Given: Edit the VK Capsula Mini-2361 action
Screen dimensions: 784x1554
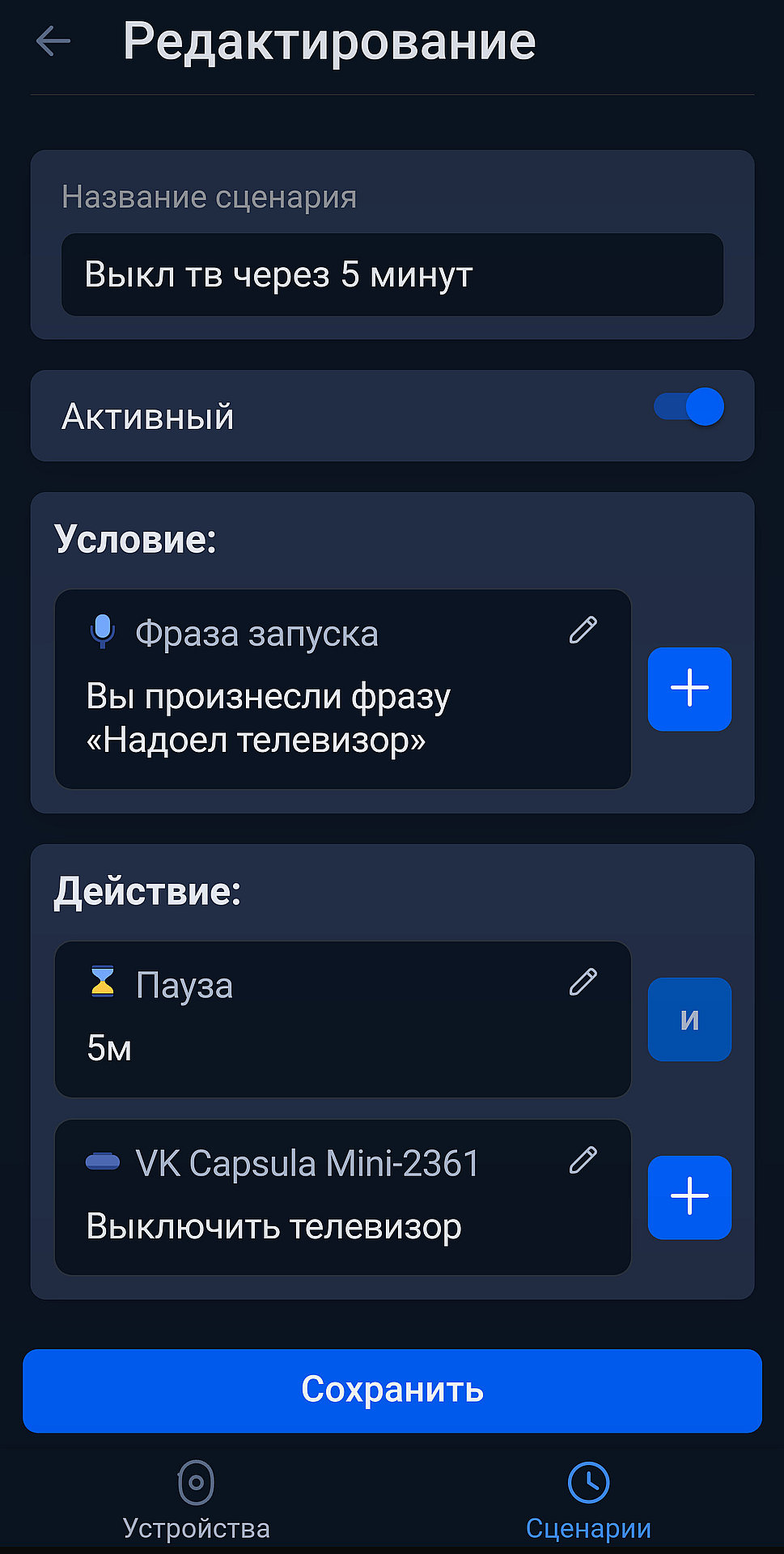Looking at the screenshot, I should (583, 1161).
